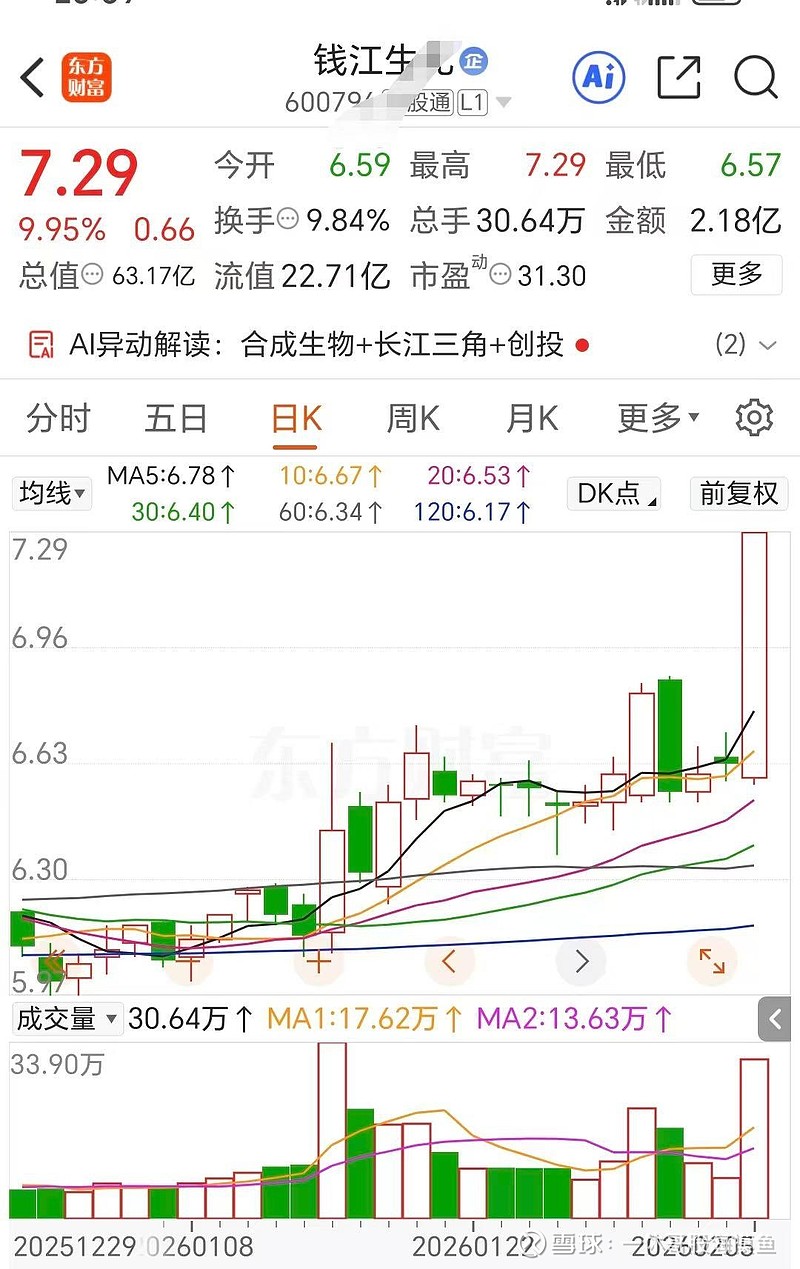Toggle 均线 moving average lines

point(51,493)
